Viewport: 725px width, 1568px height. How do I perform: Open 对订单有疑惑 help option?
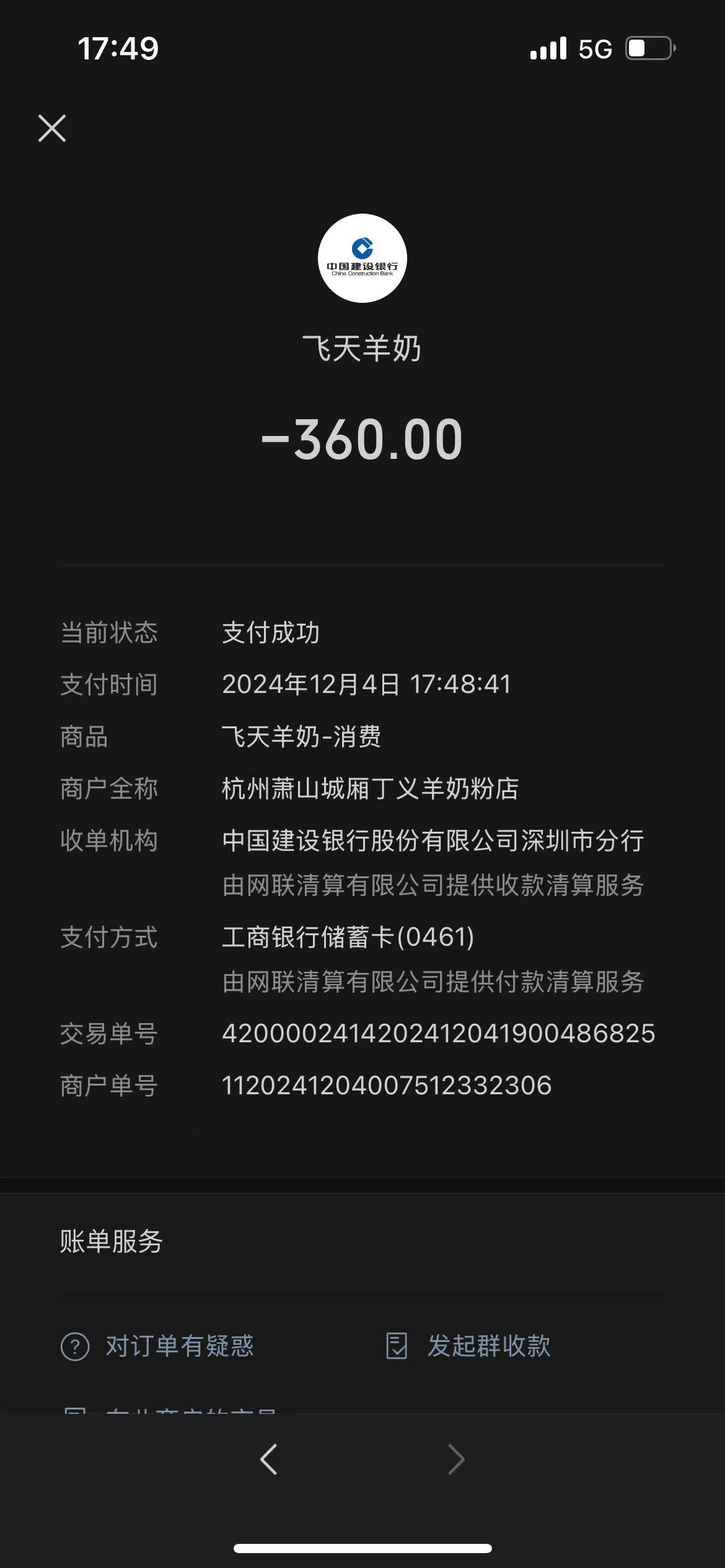(x=157, y=1346)
